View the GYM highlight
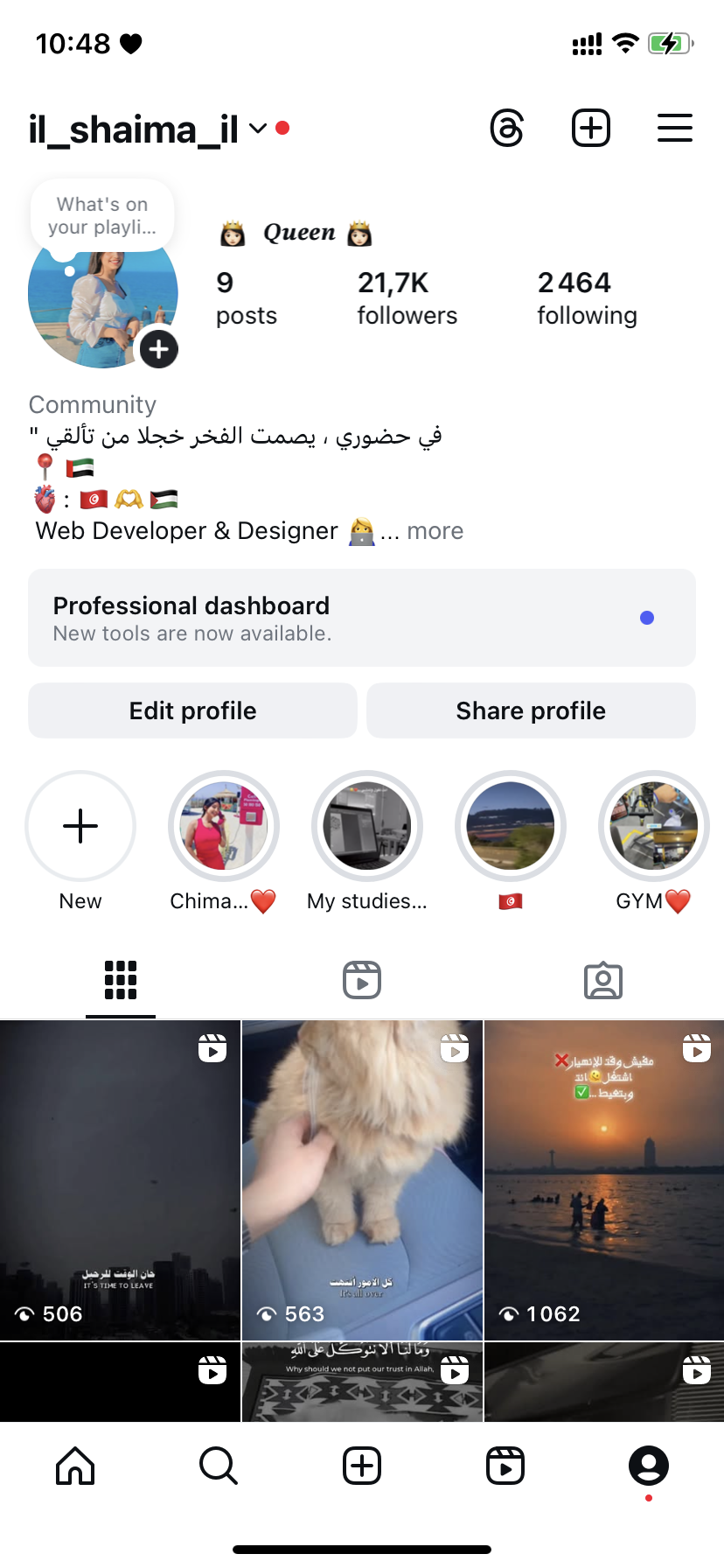This screenshot has width=724, height=1568. tap(653, 826)
